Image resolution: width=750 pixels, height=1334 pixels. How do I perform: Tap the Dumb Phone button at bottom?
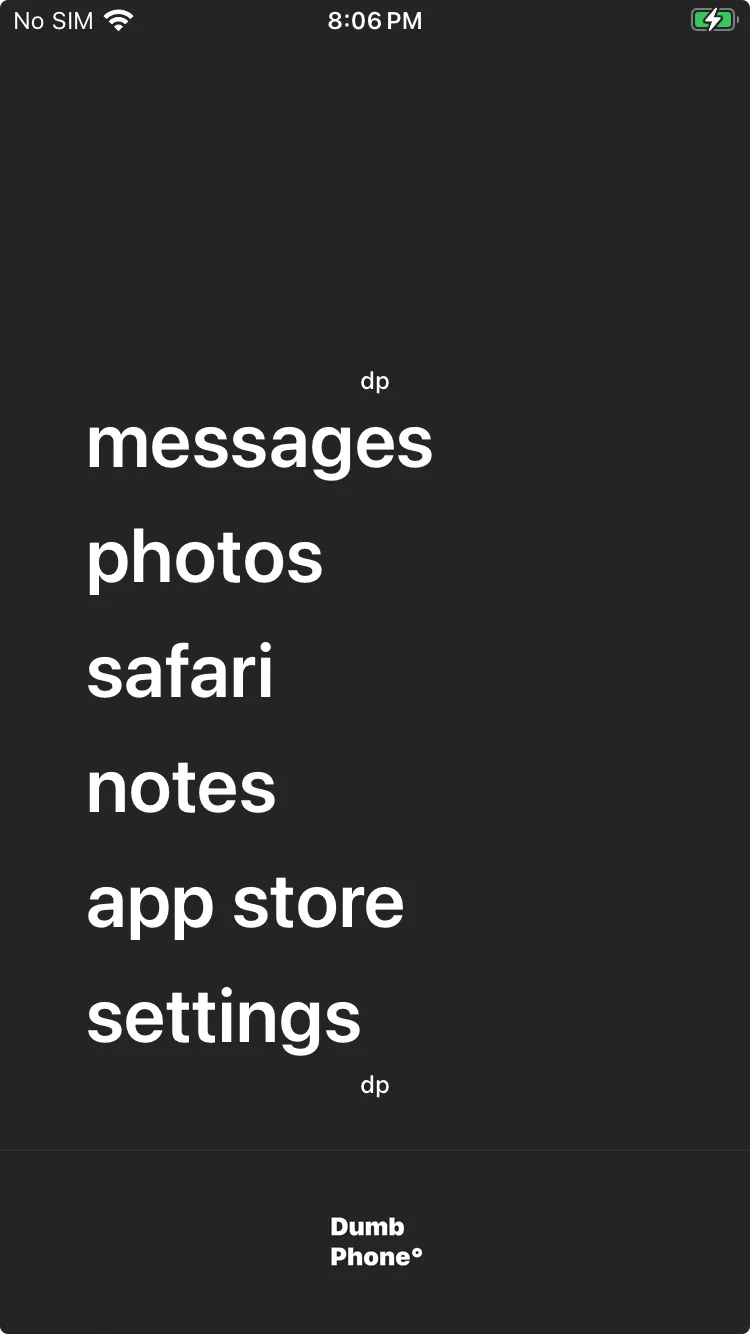[x=376, y=1242]
